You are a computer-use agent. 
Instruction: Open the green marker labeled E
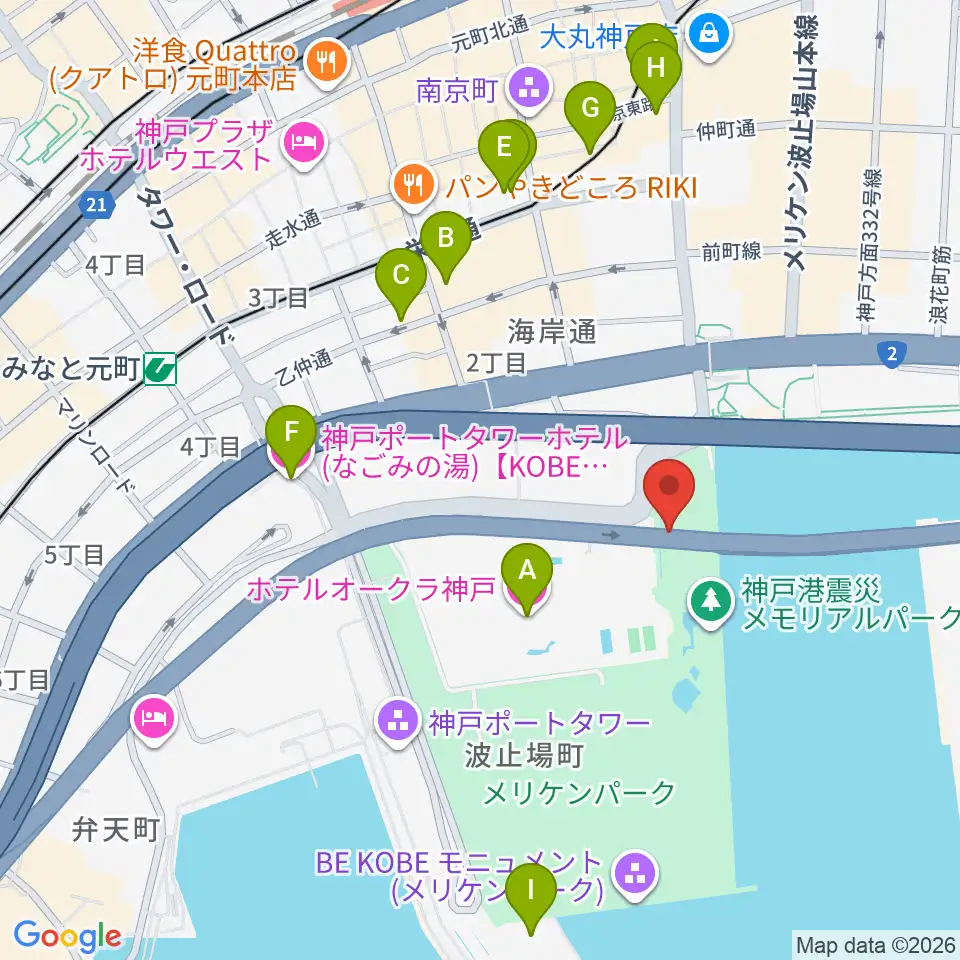(504, 149)
